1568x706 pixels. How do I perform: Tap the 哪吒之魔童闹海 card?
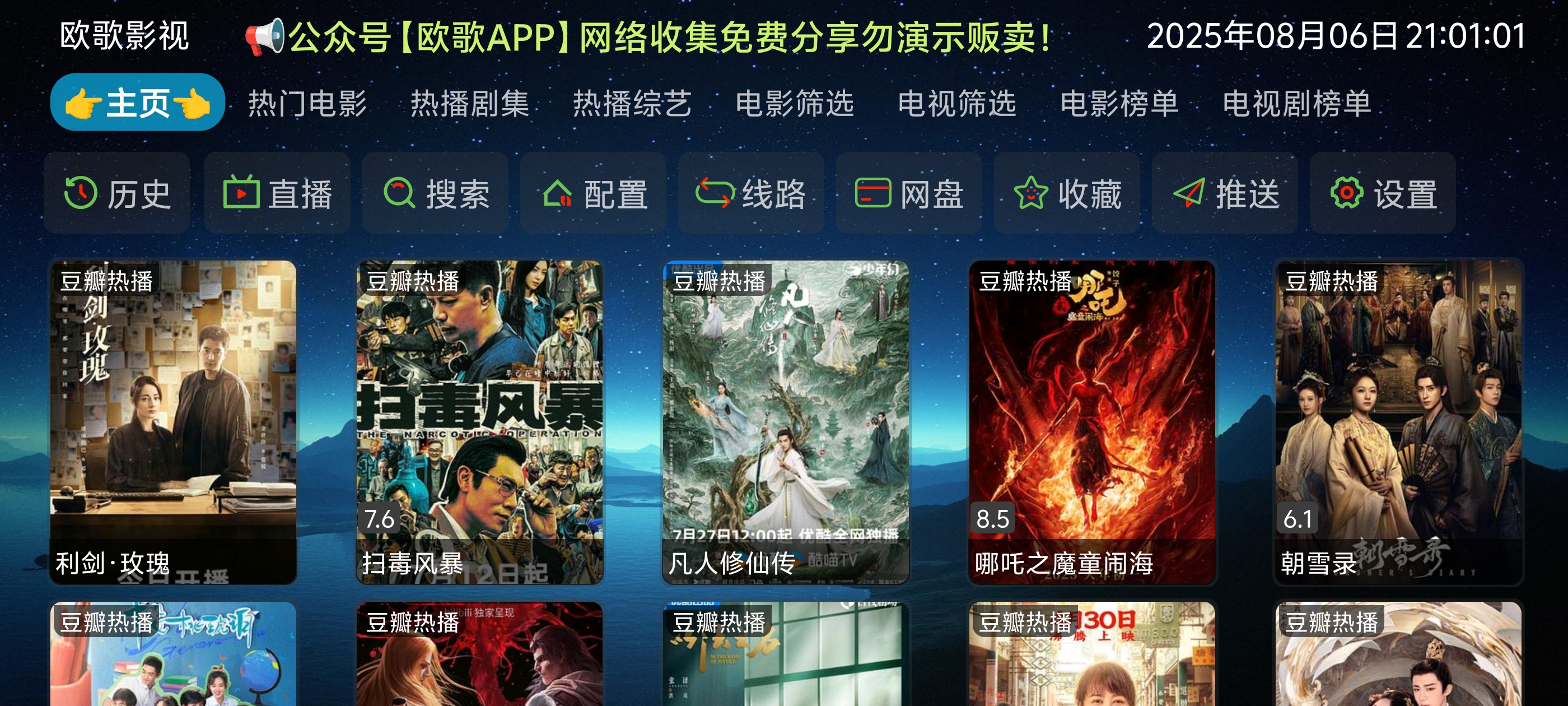point(1092,421)
